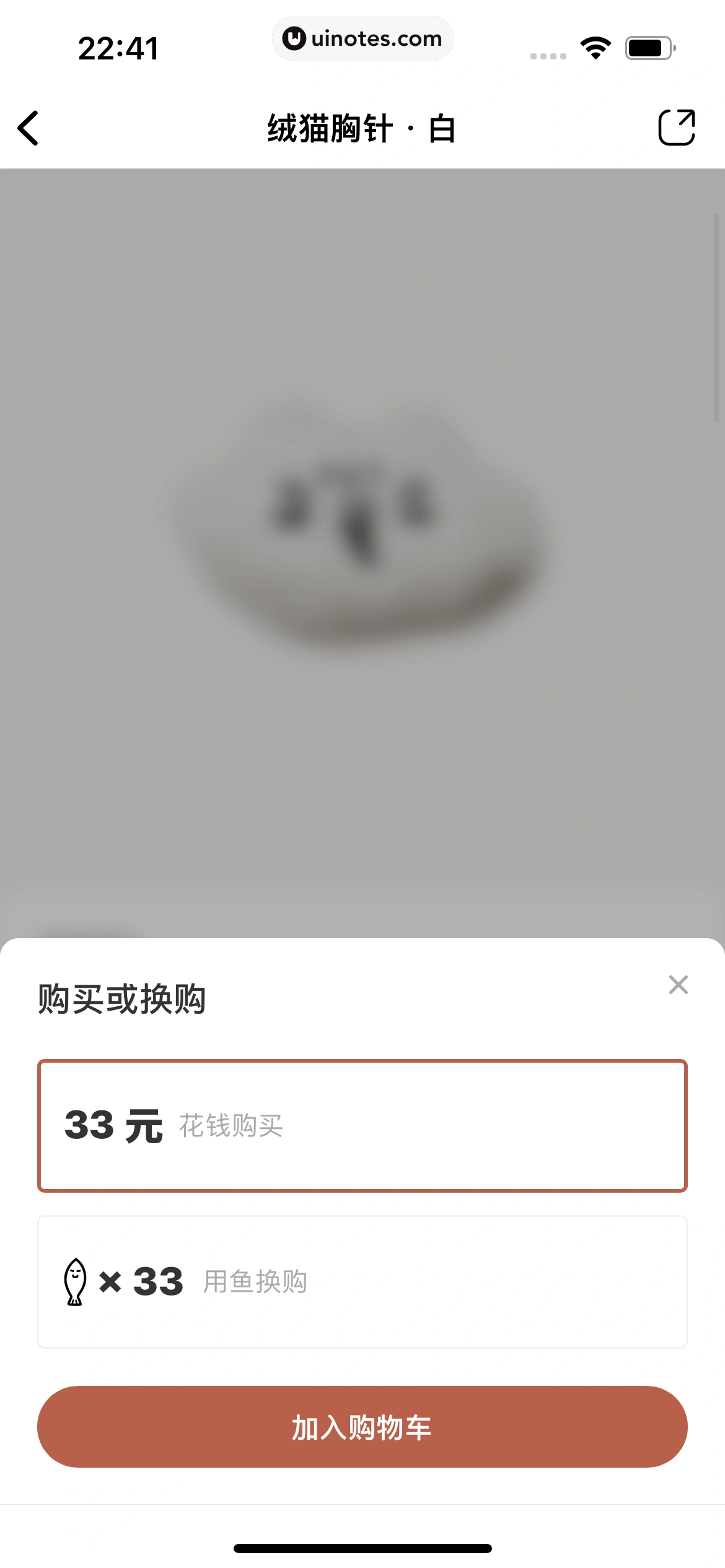The image size is (725, 1568).
Task: Tap the X to close the purchase sheet
Action: 678,985
